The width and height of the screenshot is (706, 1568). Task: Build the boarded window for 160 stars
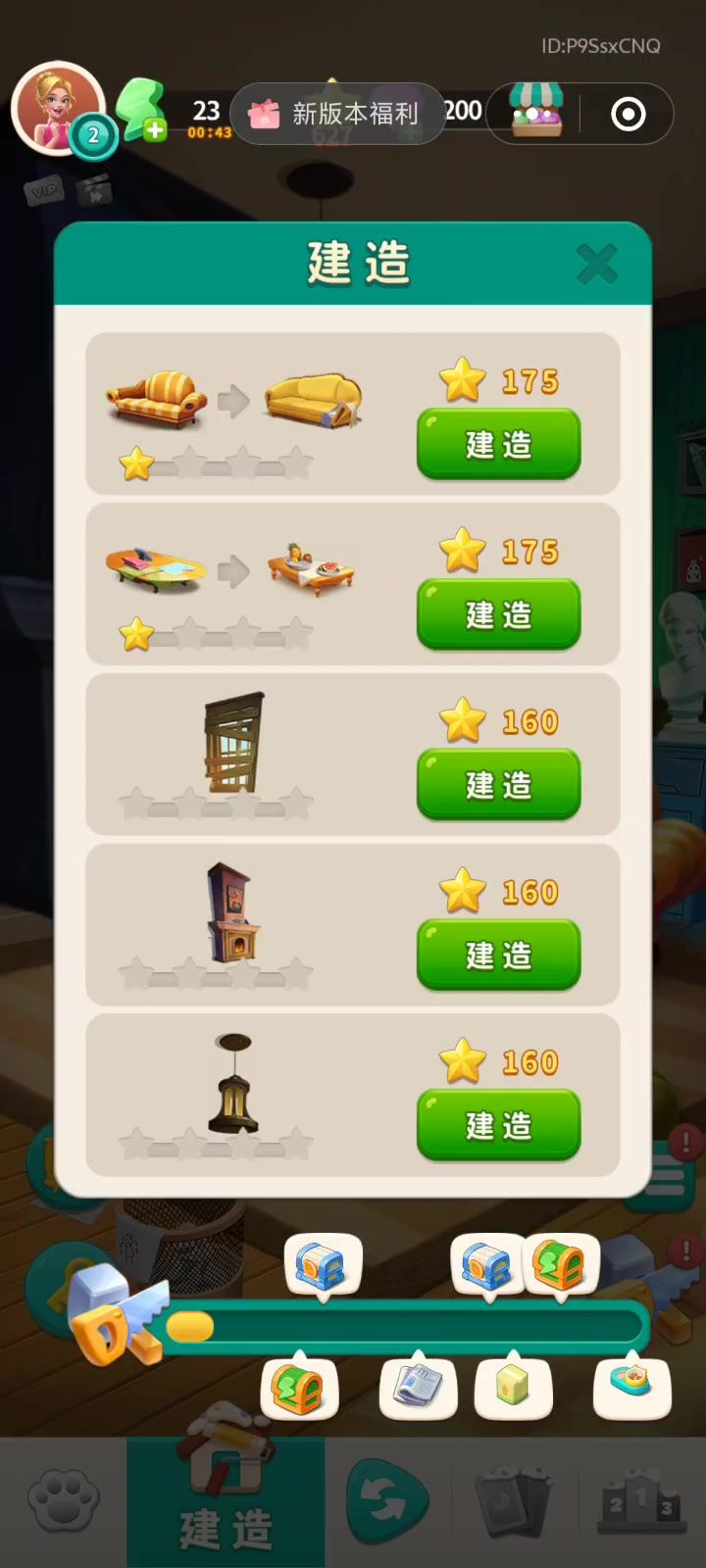click(x=498, y=785)
